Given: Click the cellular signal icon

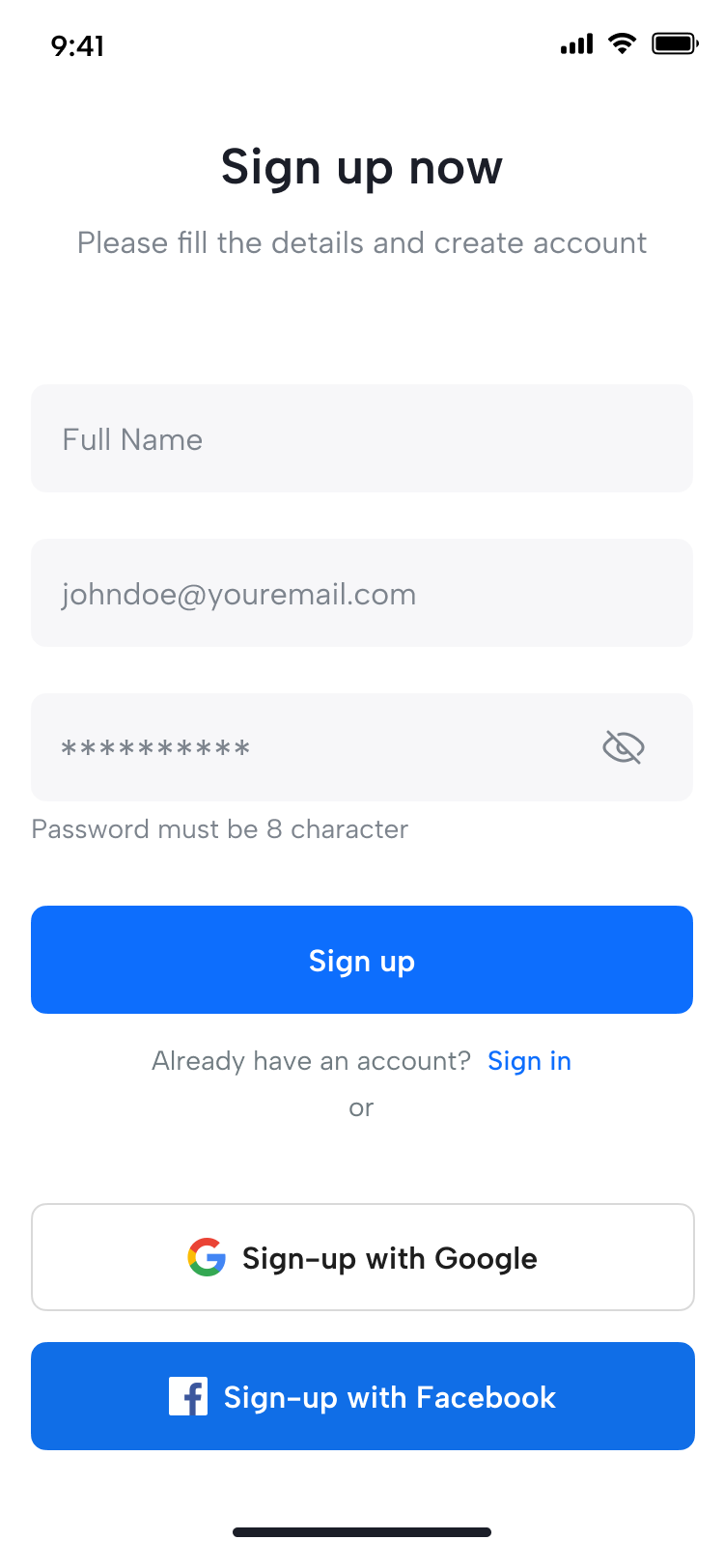Looking at the screenshot, I should pos(576,43).
